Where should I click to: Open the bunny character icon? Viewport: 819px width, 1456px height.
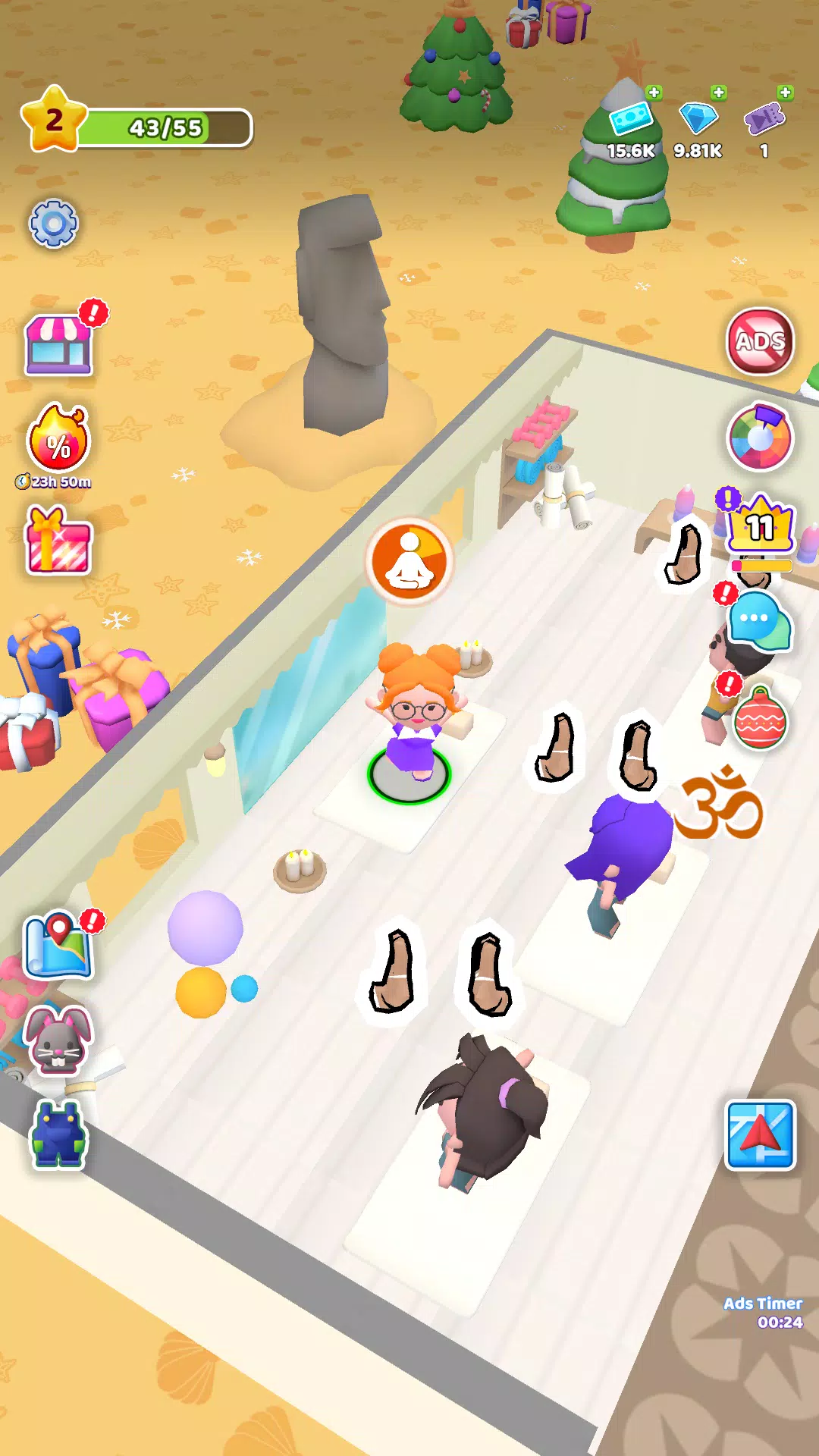point(58,1040)
